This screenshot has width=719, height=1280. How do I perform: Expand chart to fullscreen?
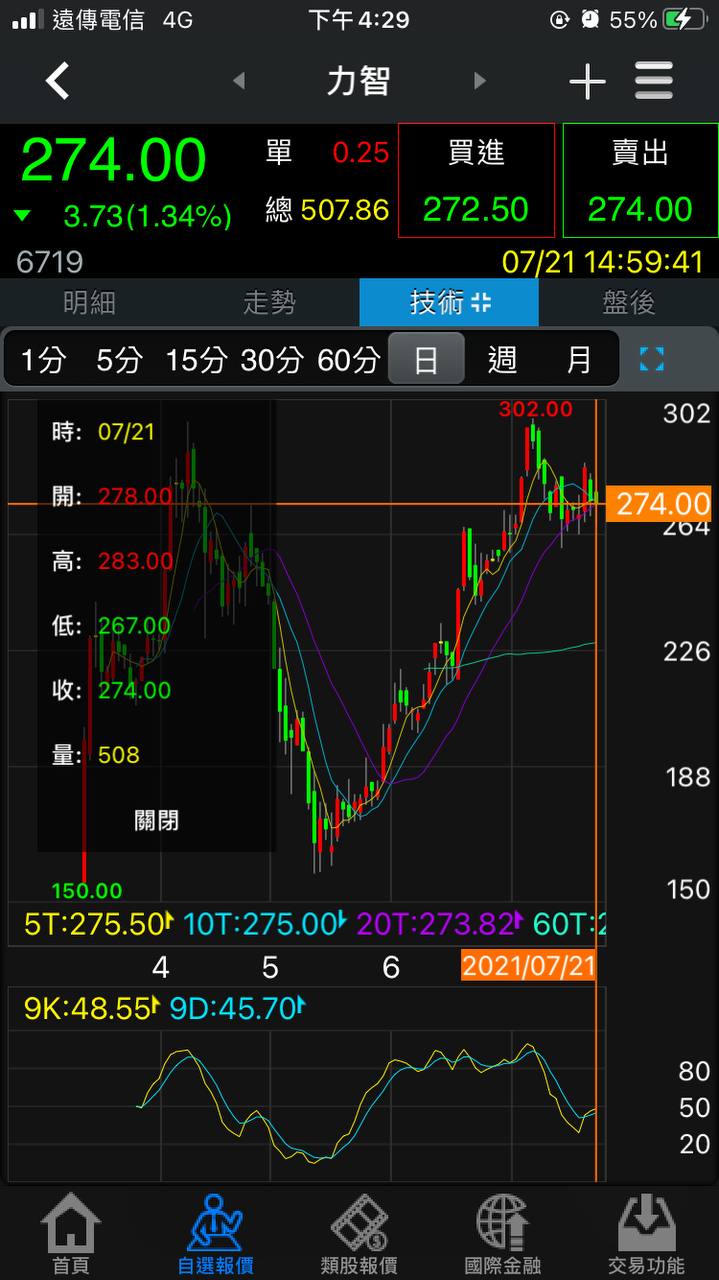(x=652, y=359)
